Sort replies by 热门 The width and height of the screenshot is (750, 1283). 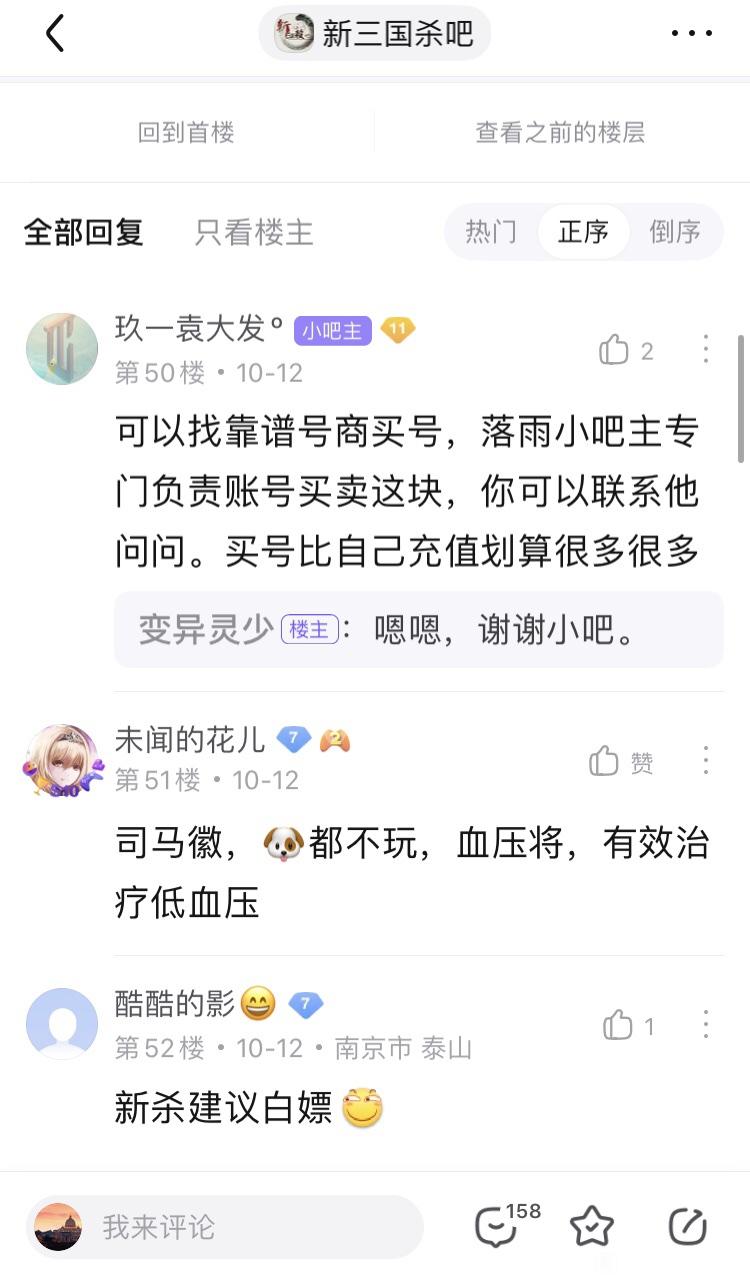(x=491, y=232)
